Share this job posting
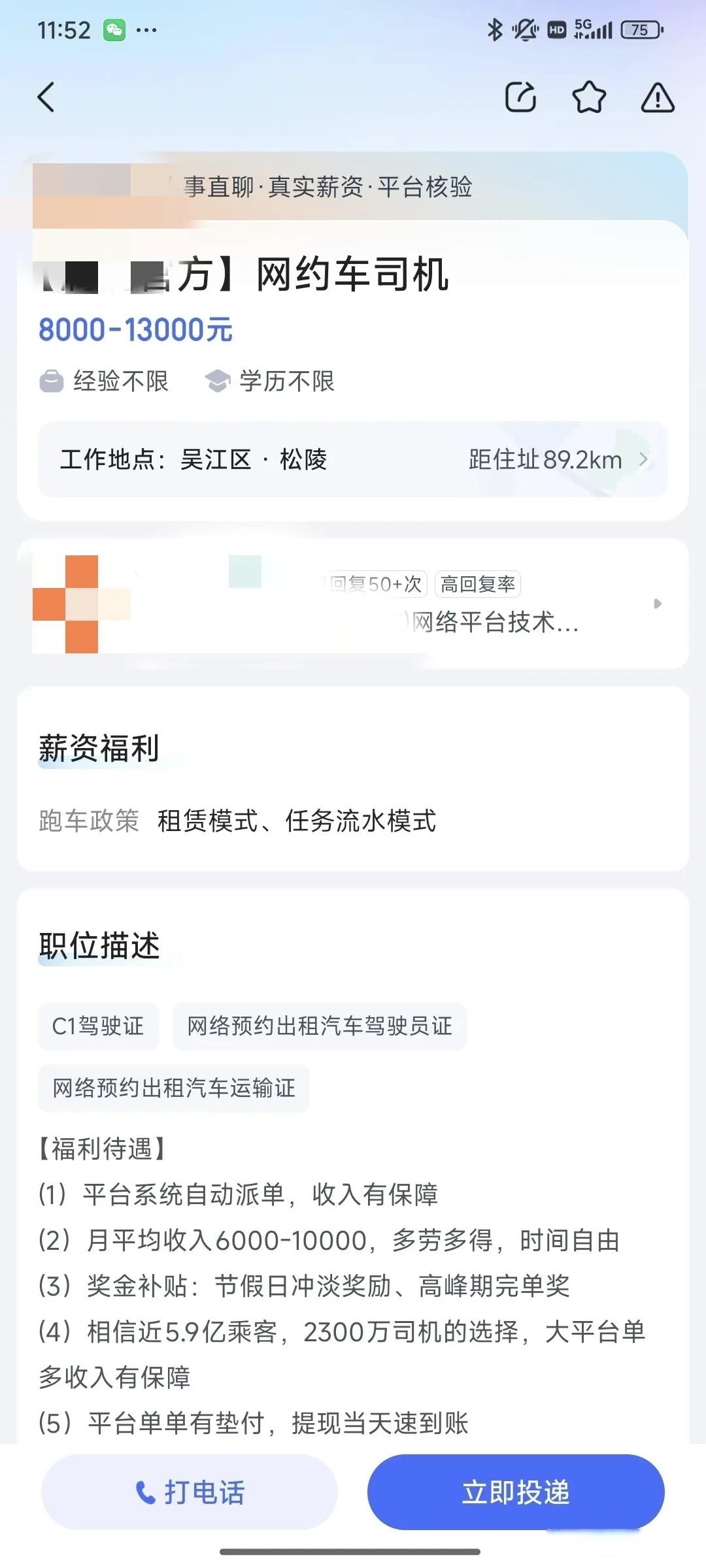This screenshot has width=706, height=1568. point(520,98)
